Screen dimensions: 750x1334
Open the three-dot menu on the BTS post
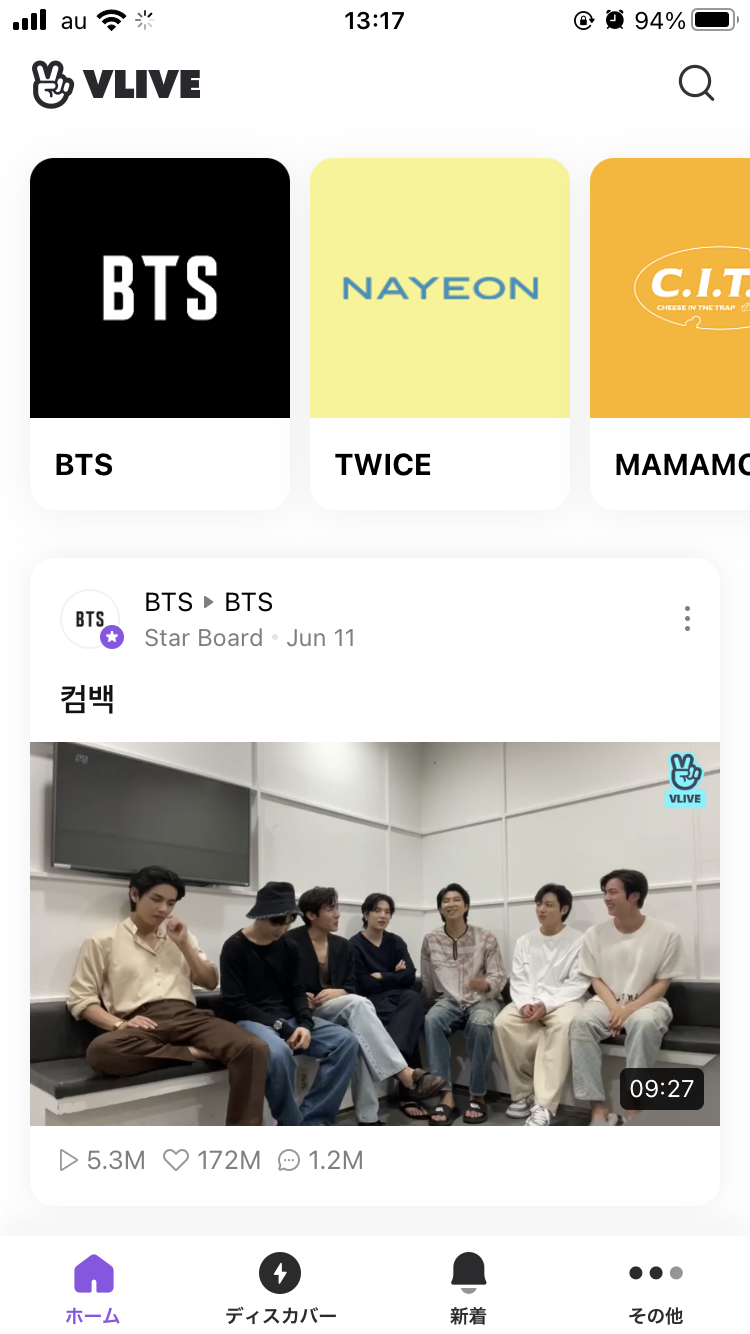point(687,618)
